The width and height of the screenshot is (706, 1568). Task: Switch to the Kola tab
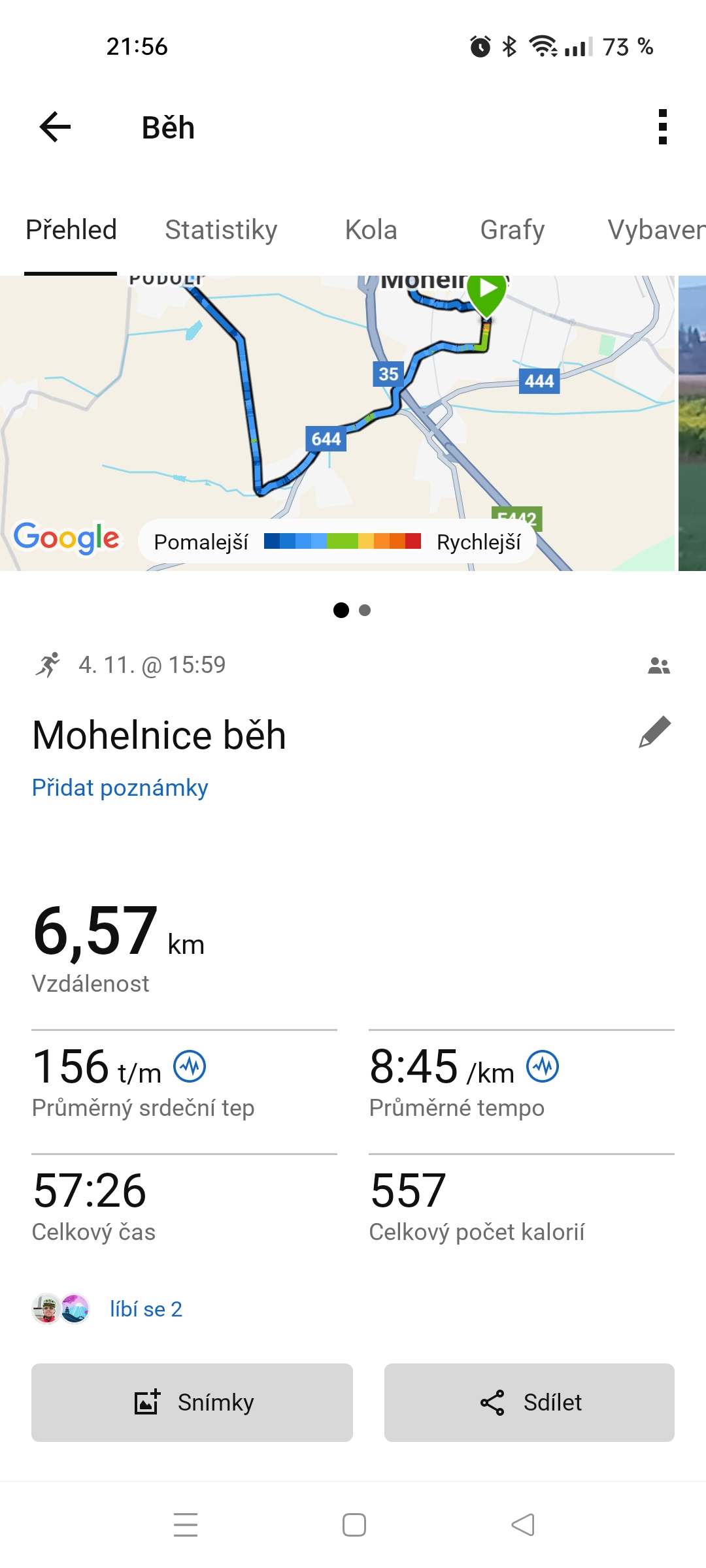point(371,230)
